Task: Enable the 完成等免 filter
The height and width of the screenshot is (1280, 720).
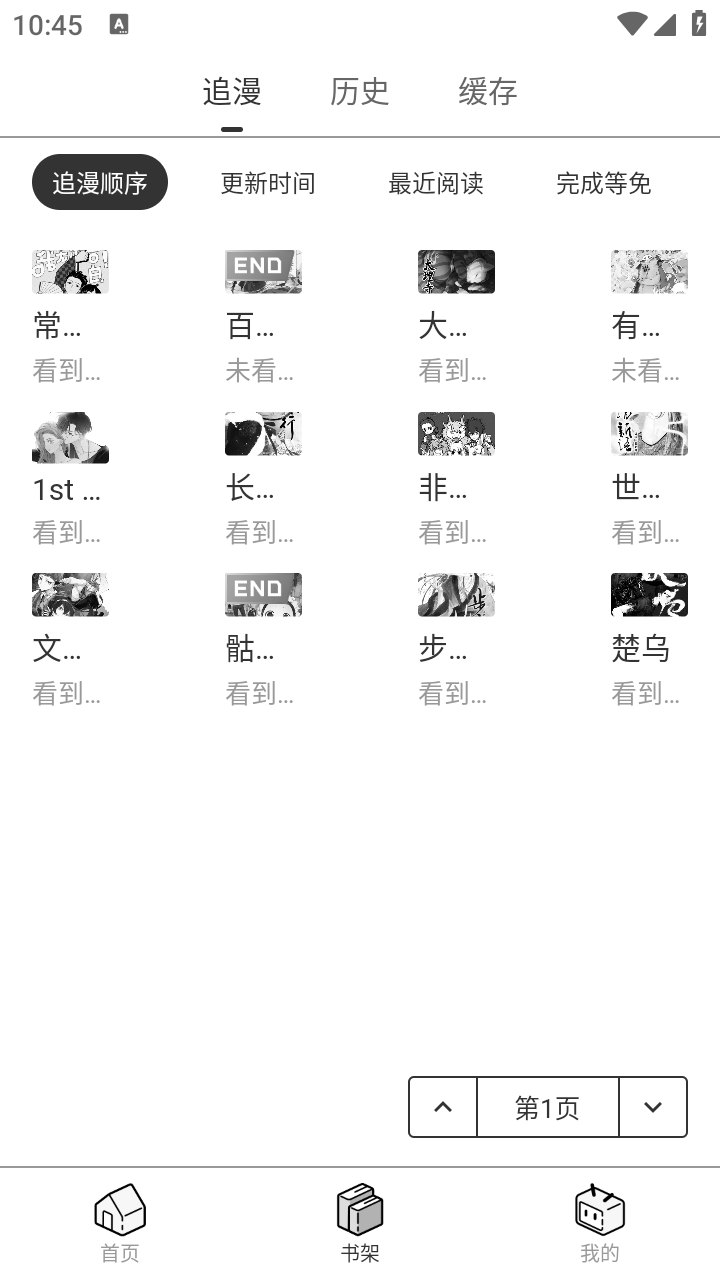Action: (x=602, y=182)
